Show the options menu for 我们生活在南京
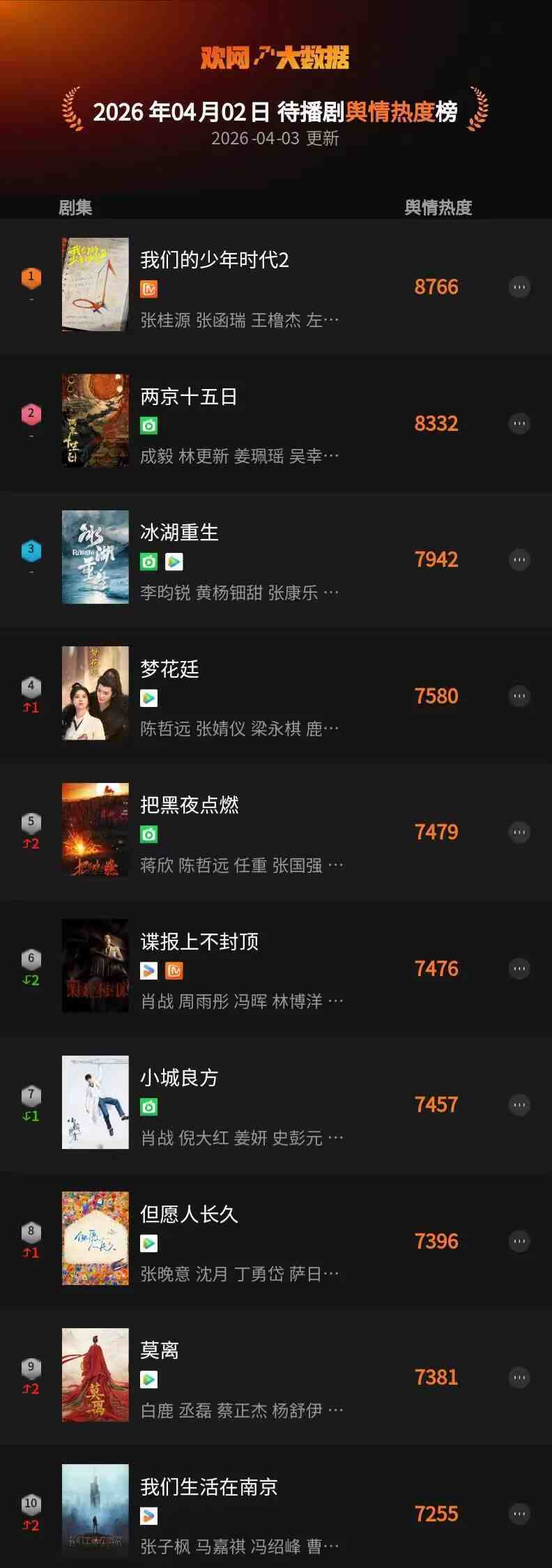Image resolution: width=552 pixels, height=1568 pixels. [519, 1514]
